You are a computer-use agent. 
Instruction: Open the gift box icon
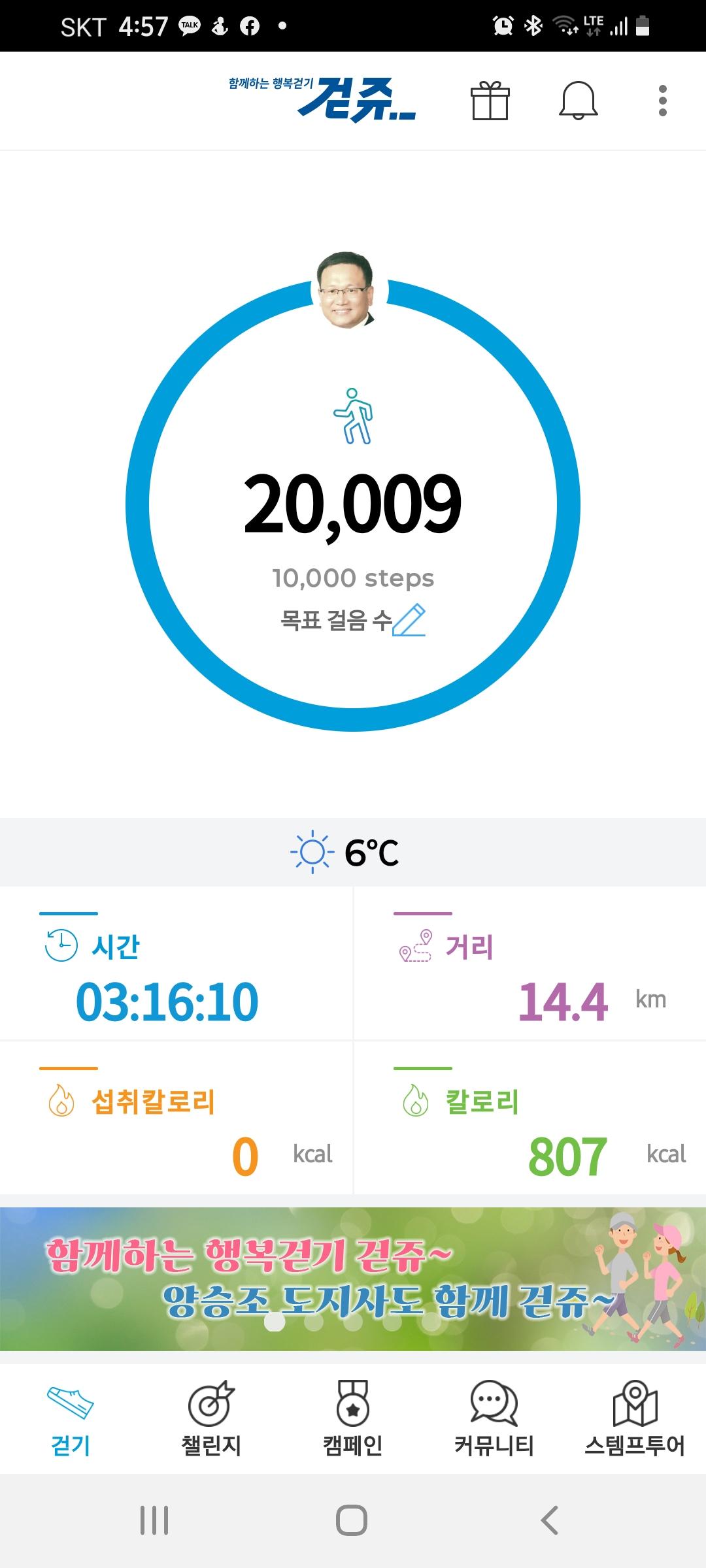[490, 101]
